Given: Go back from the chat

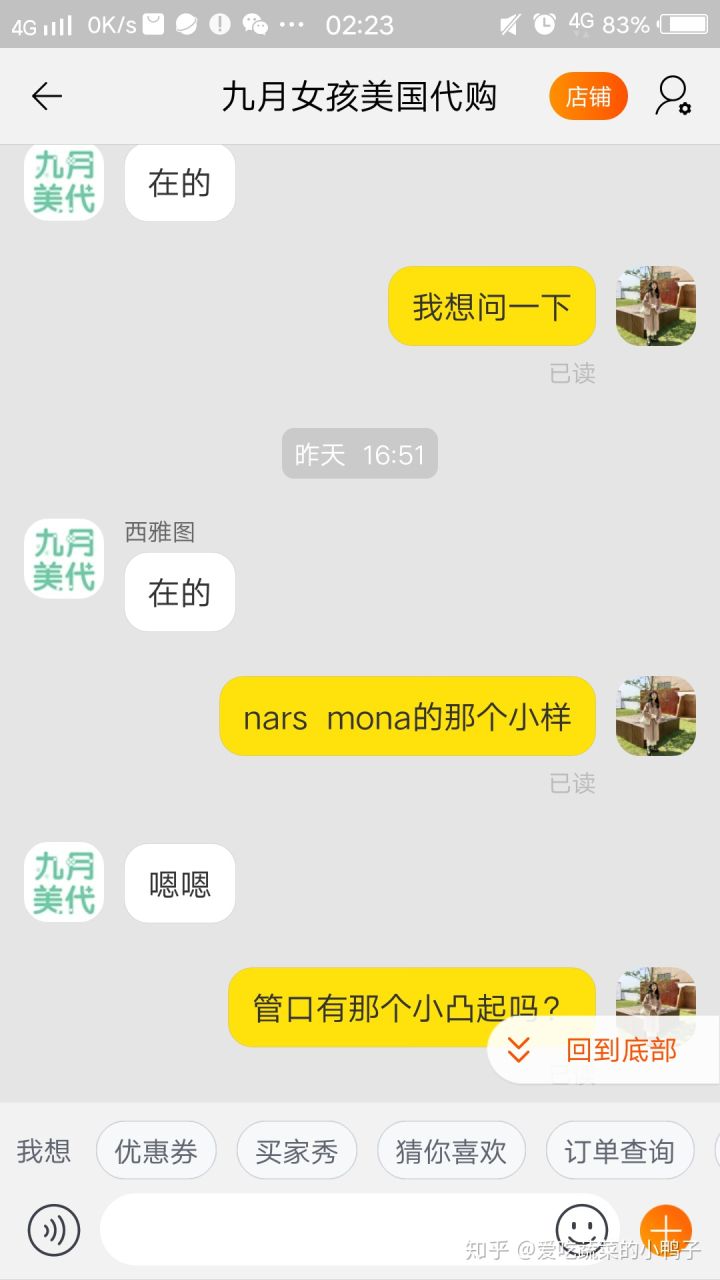Looking at the screenshot, I should tap(46, 96).
